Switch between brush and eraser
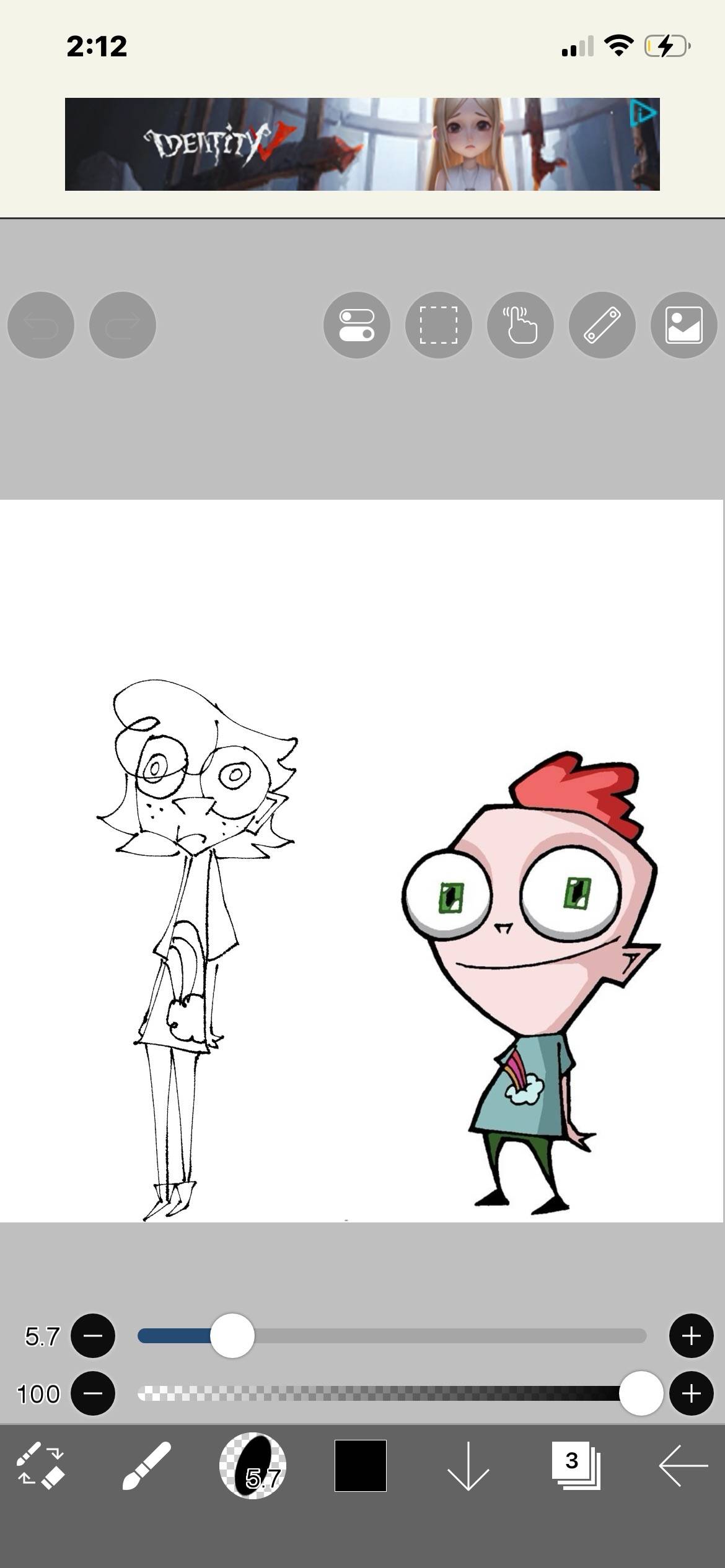The height and width of the screenshot is (1568, 725). [x=41, y=1466]
